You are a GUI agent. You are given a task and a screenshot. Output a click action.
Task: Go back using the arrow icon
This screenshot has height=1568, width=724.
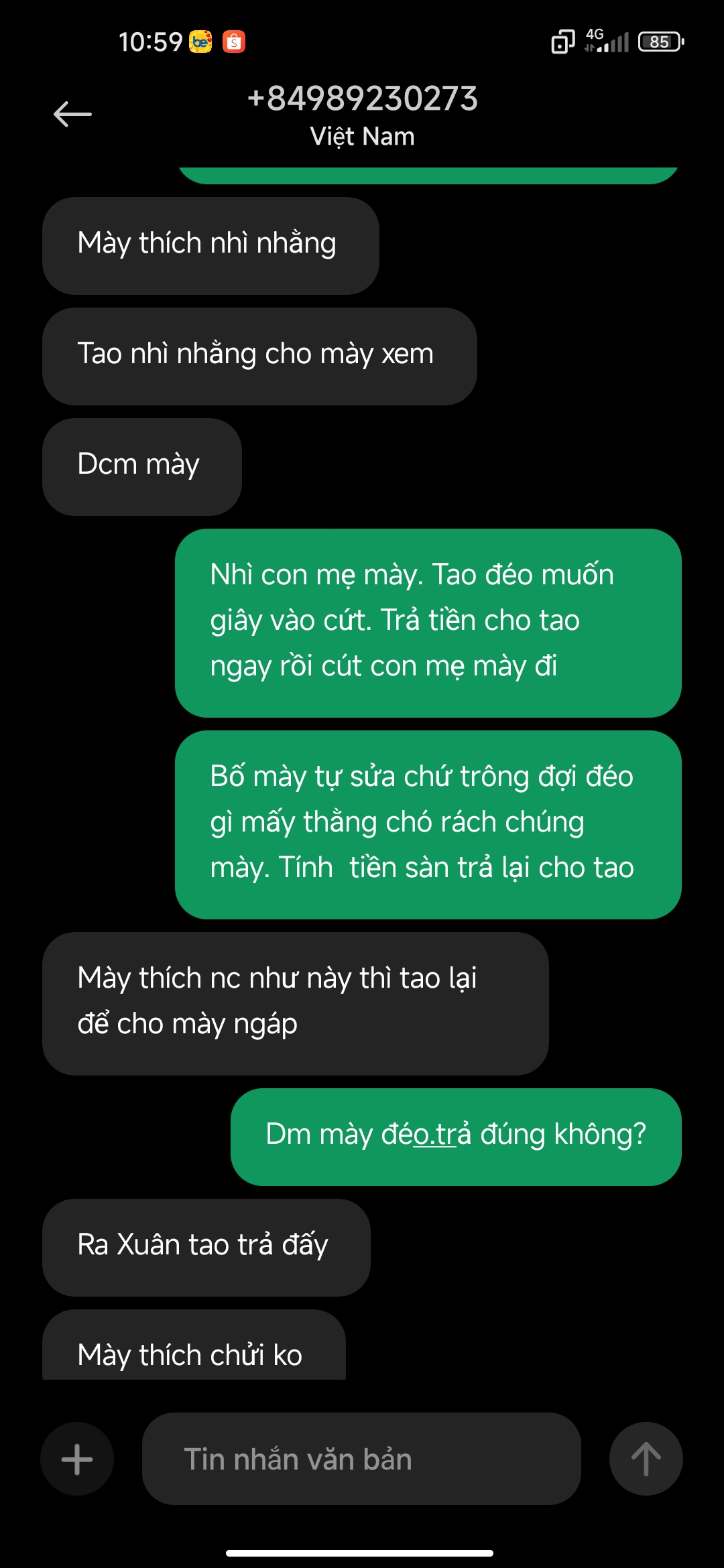[72, 114]
